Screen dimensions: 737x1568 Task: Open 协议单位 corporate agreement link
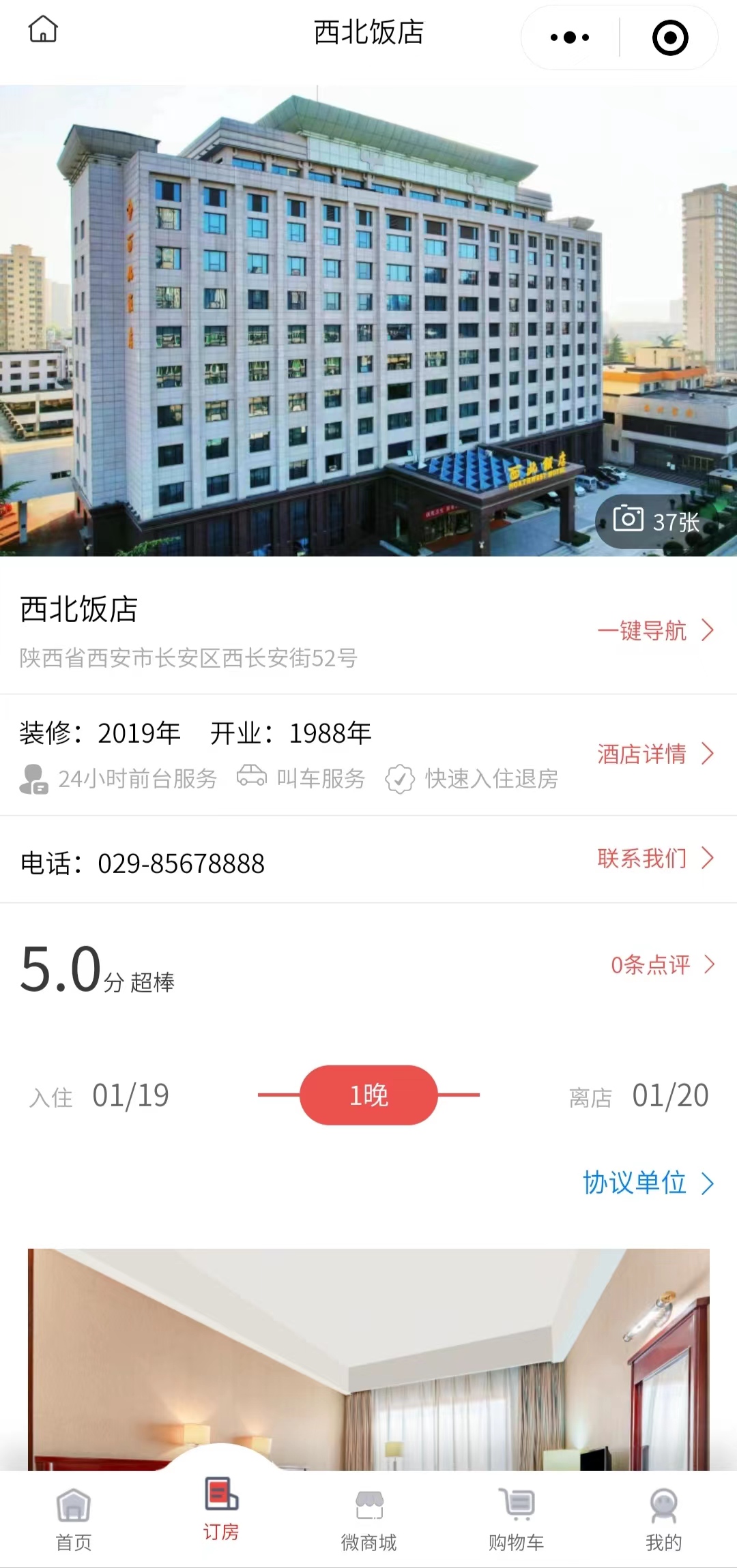coord(647,1183)
